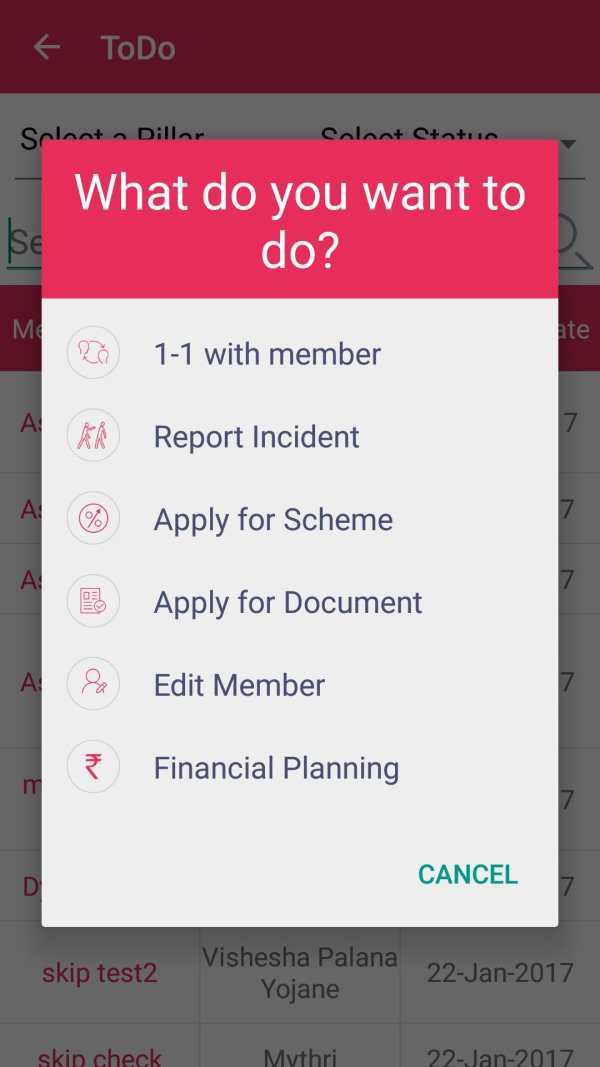Choose Financial Planning

click(x=299, y=768)
